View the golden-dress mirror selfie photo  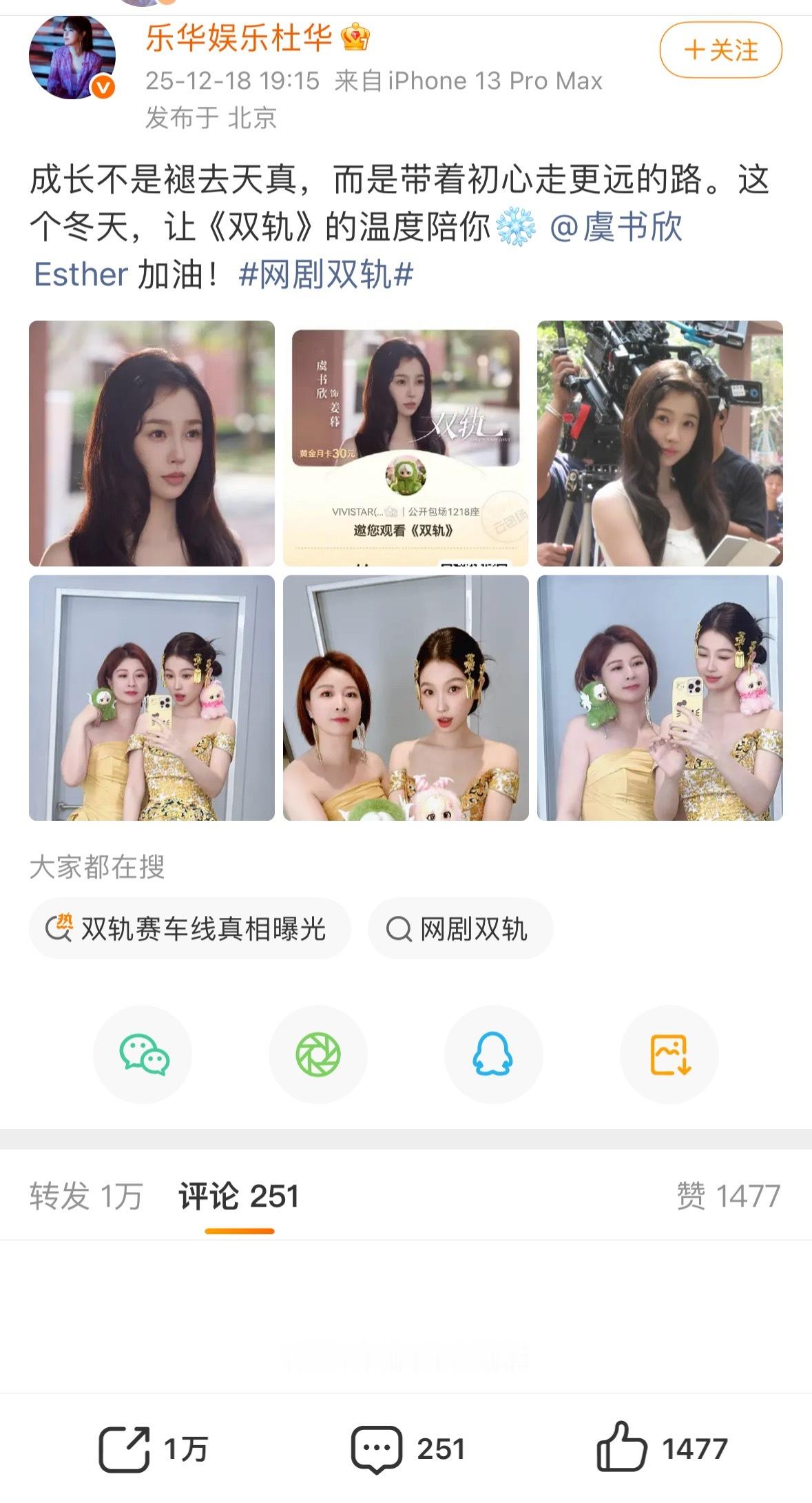tap(153, 698)
